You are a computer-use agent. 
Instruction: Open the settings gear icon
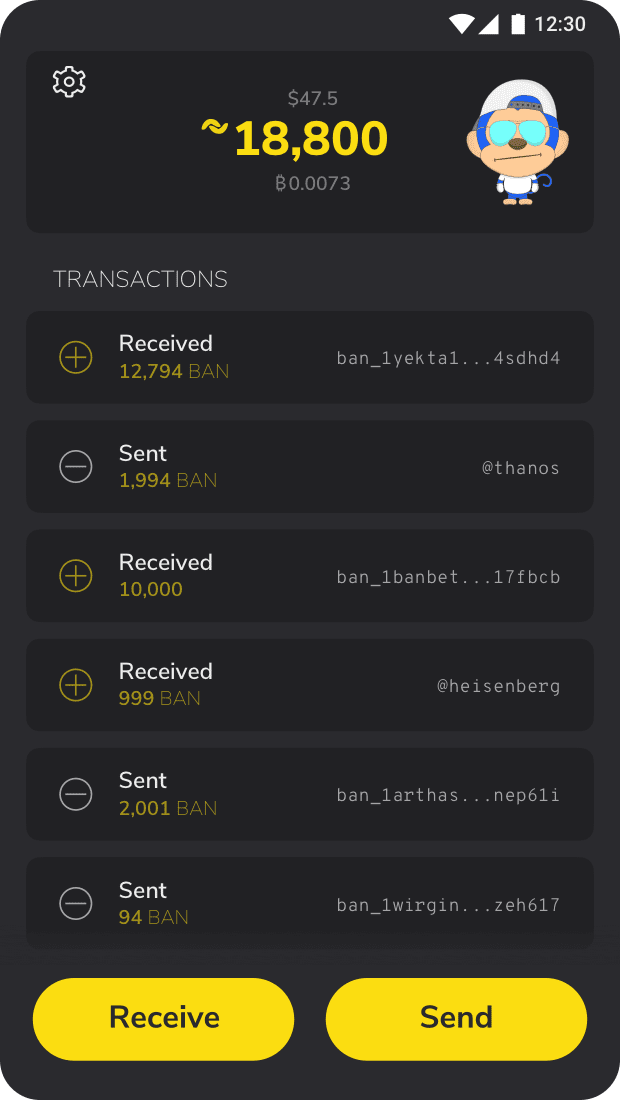[69, 81]
